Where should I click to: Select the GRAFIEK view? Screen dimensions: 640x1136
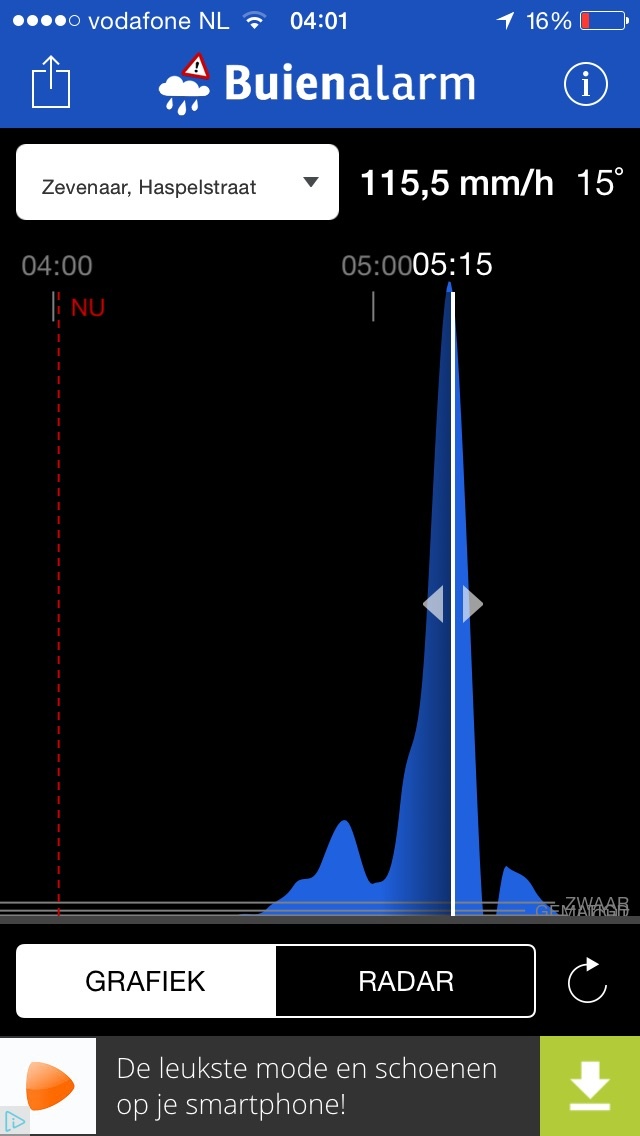click(x=146, y=981)
